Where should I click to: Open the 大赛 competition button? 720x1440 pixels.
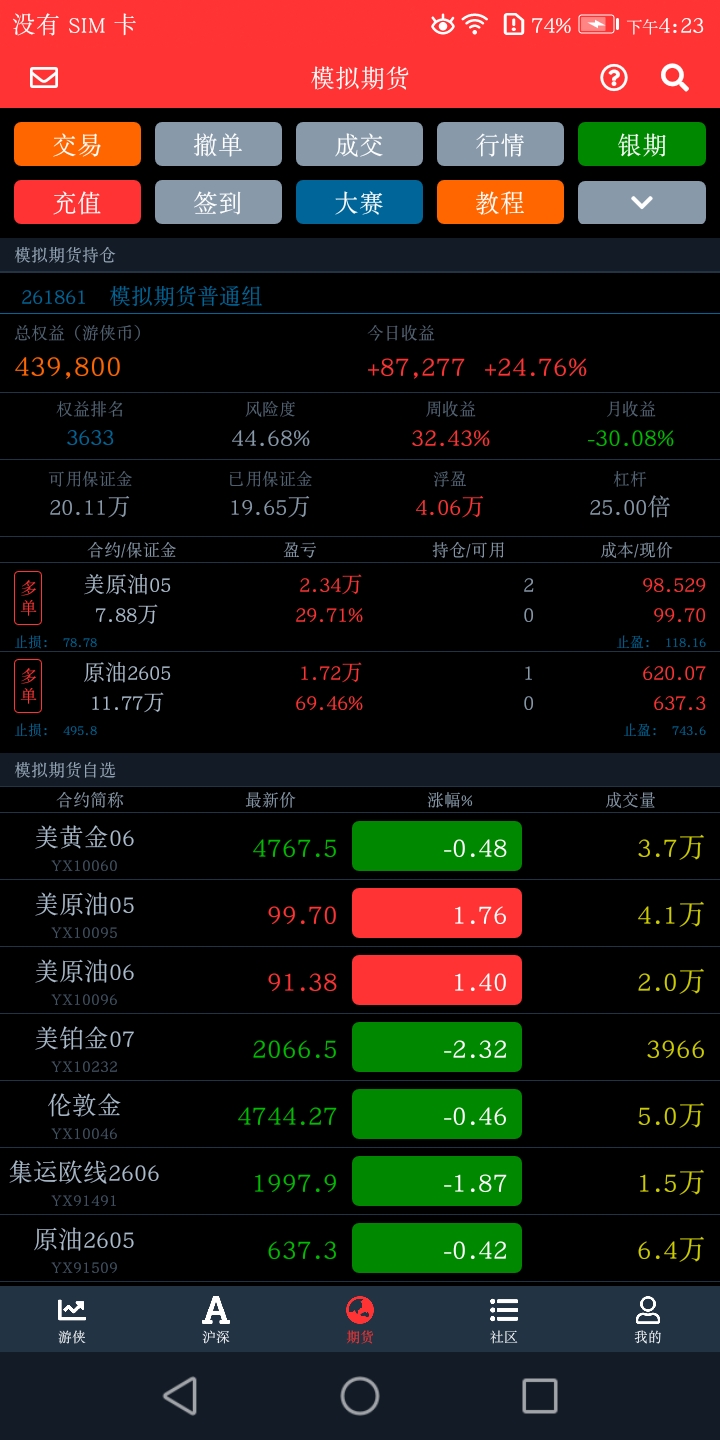(x=359, y=202)
